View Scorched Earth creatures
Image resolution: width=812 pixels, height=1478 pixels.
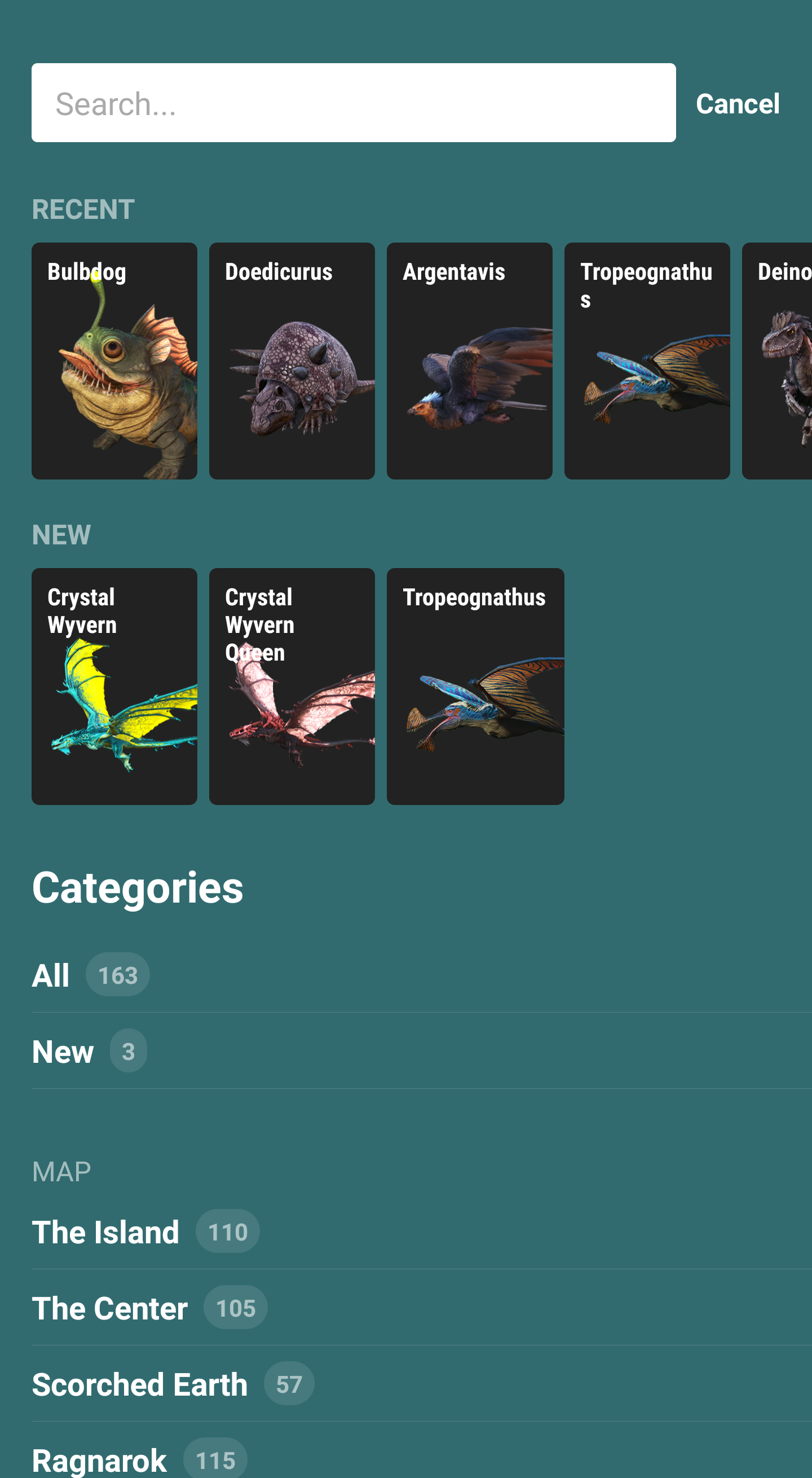[173, 1383]
